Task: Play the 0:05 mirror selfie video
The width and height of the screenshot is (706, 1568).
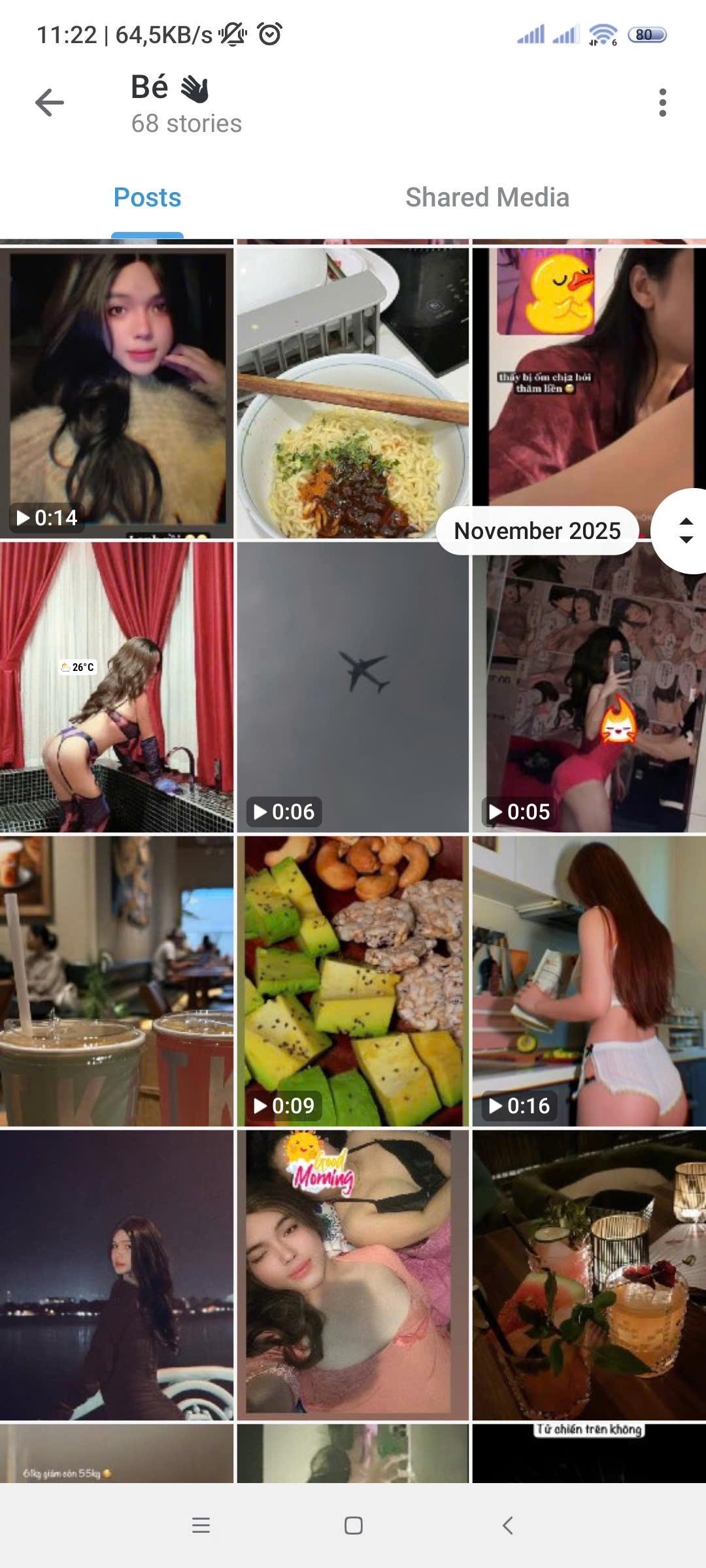Action: coord(588,686)
